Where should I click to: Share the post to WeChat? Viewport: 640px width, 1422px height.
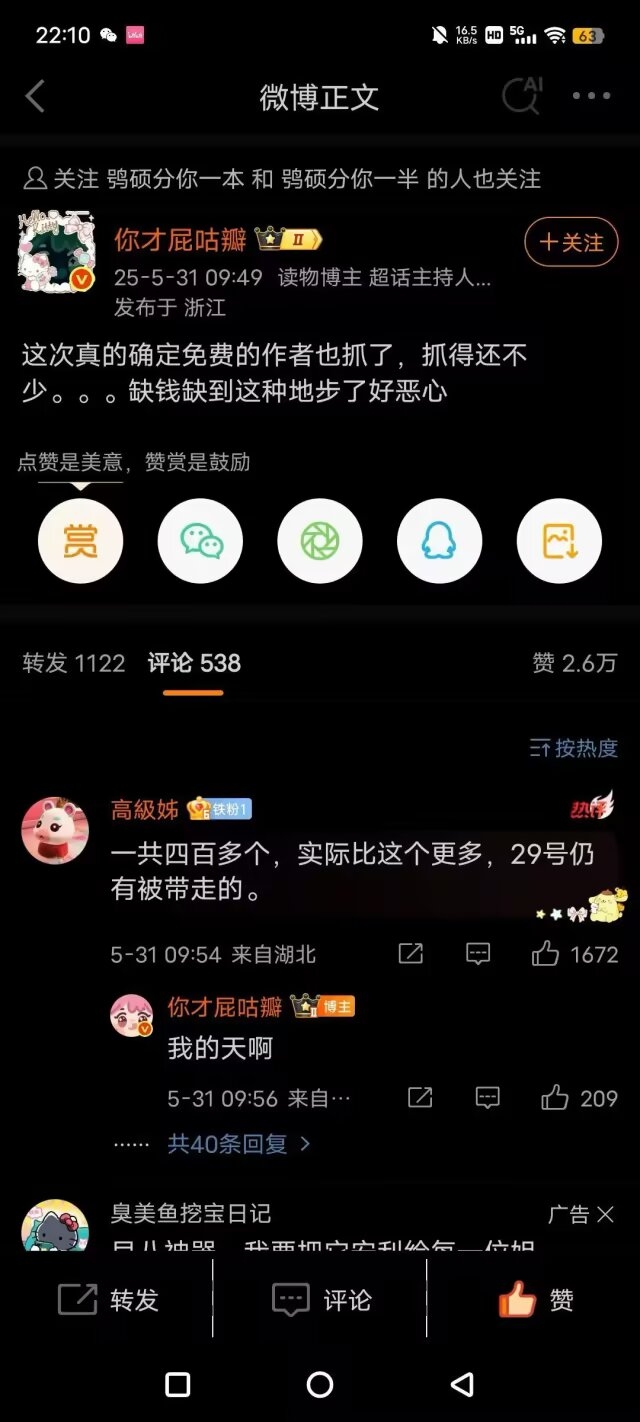tap(200, 541)
